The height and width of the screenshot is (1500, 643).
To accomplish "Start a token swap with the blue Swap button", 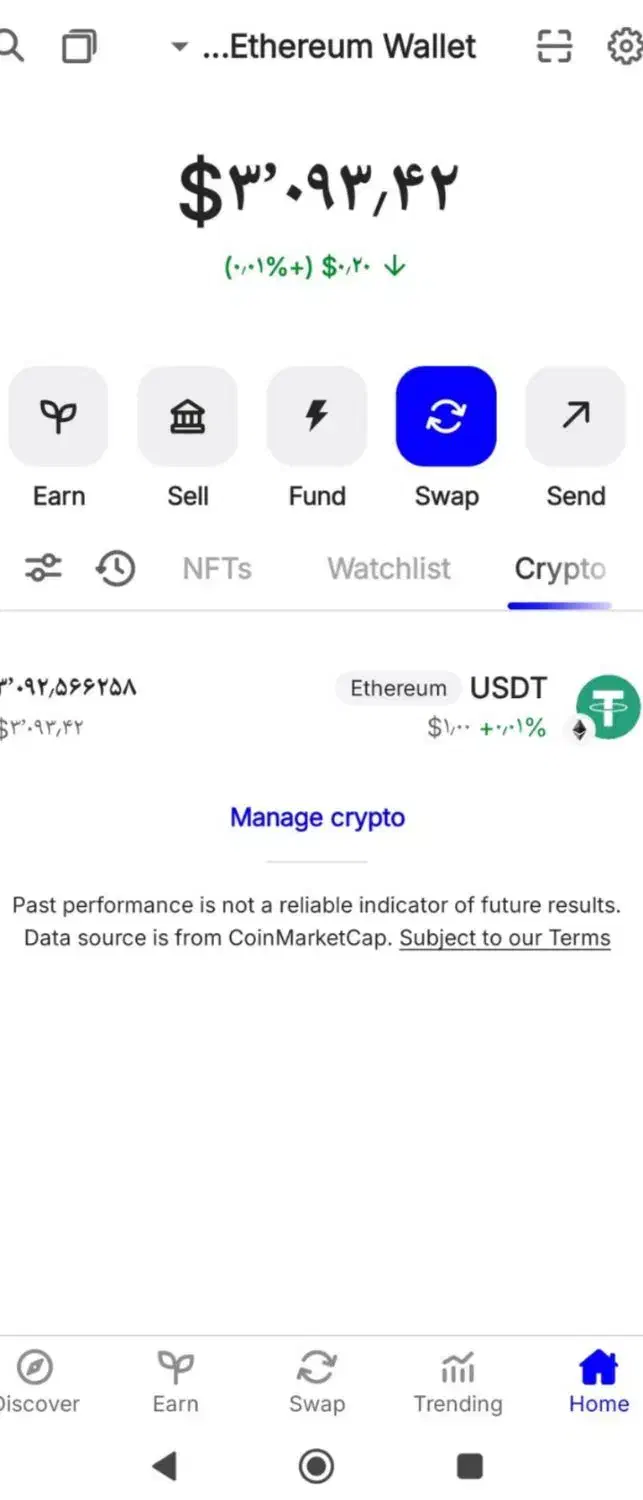I will coord(446,416).
